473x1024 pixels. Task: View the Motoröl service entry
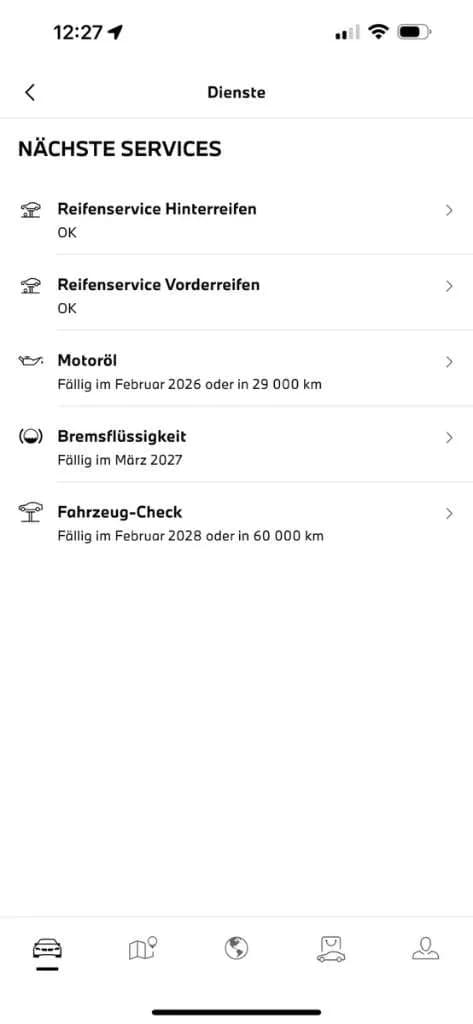pos(236,368)
